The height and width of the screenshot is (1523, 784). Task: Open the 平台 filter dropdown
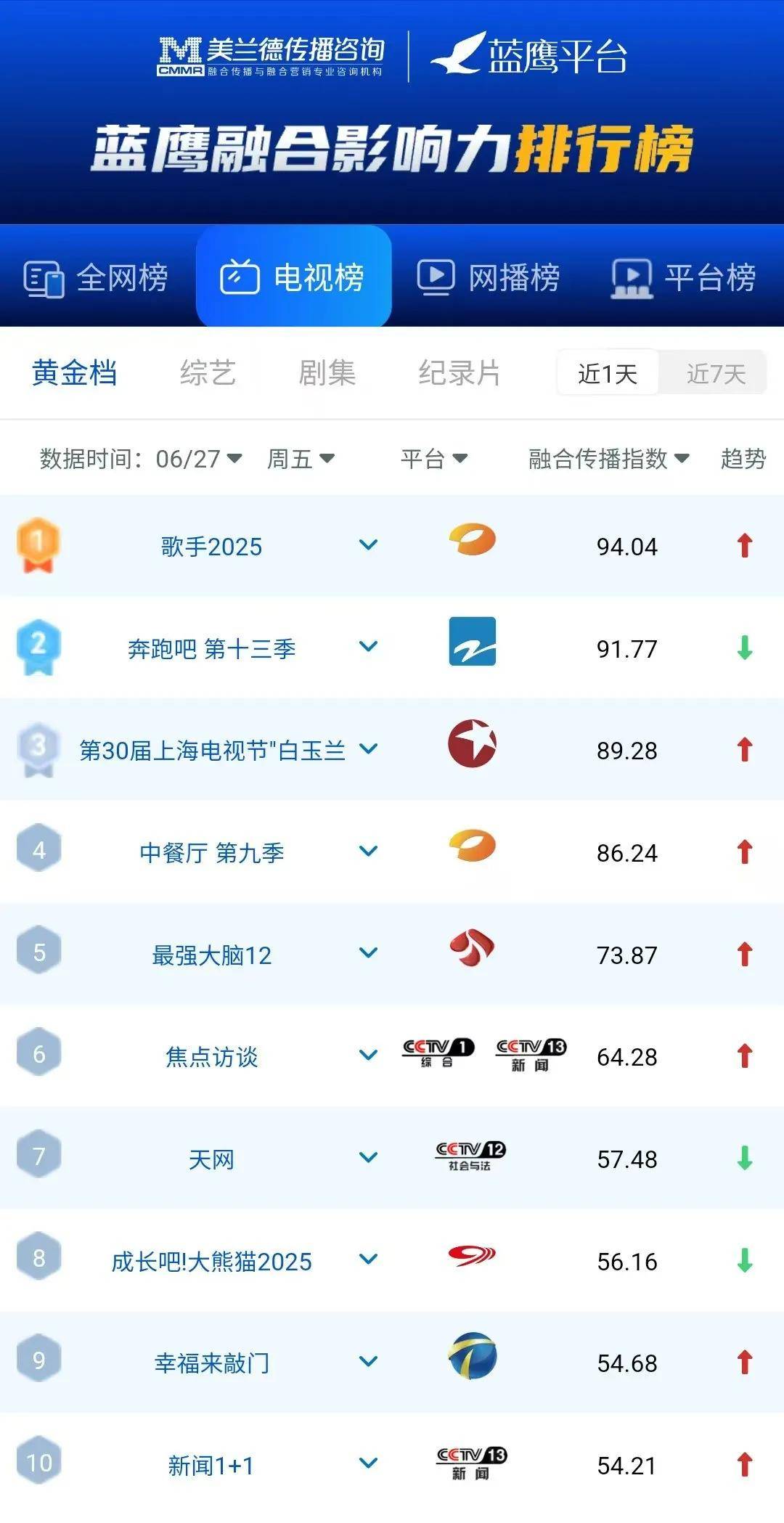point(434,459)
